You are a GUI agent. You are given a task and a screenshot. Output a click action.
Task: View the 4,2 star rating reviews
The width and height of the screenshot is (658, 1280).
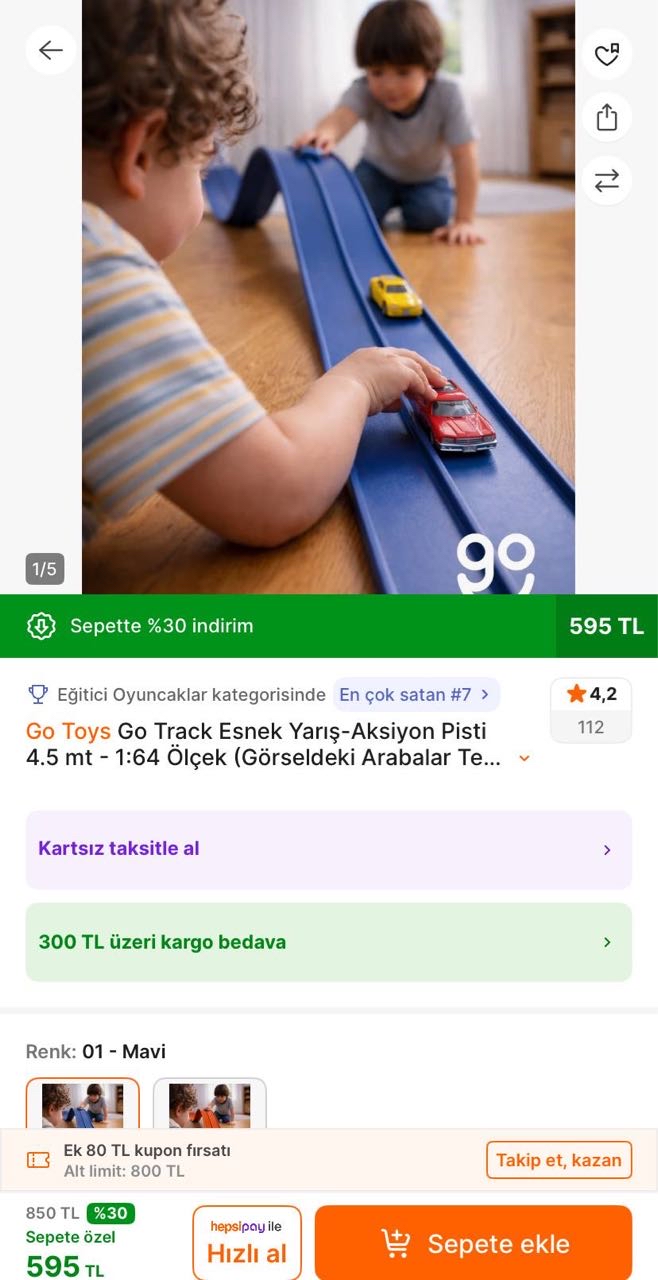[x=591, y=709]
